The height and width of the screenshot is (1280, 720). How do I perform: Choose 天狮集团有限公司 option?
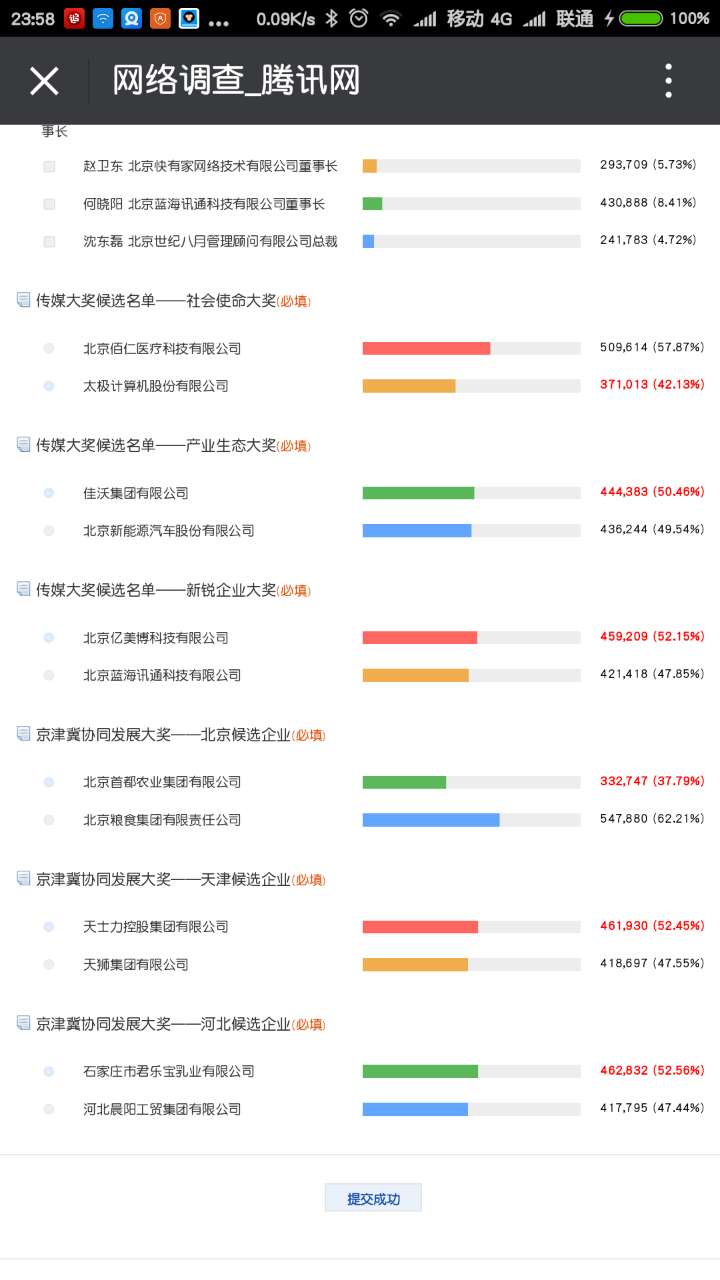point(49,965)
